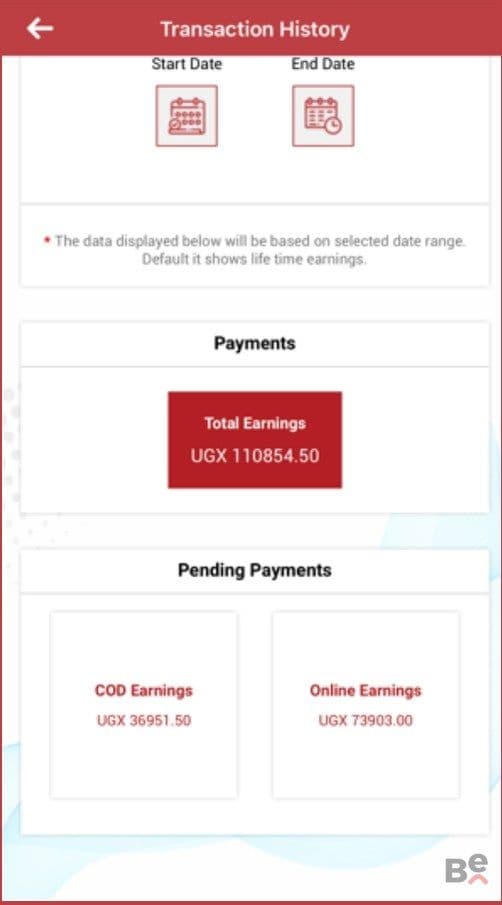This screenshot has width=502, height=905.
Task: Open the COD Earnings card
Action: 144,705
